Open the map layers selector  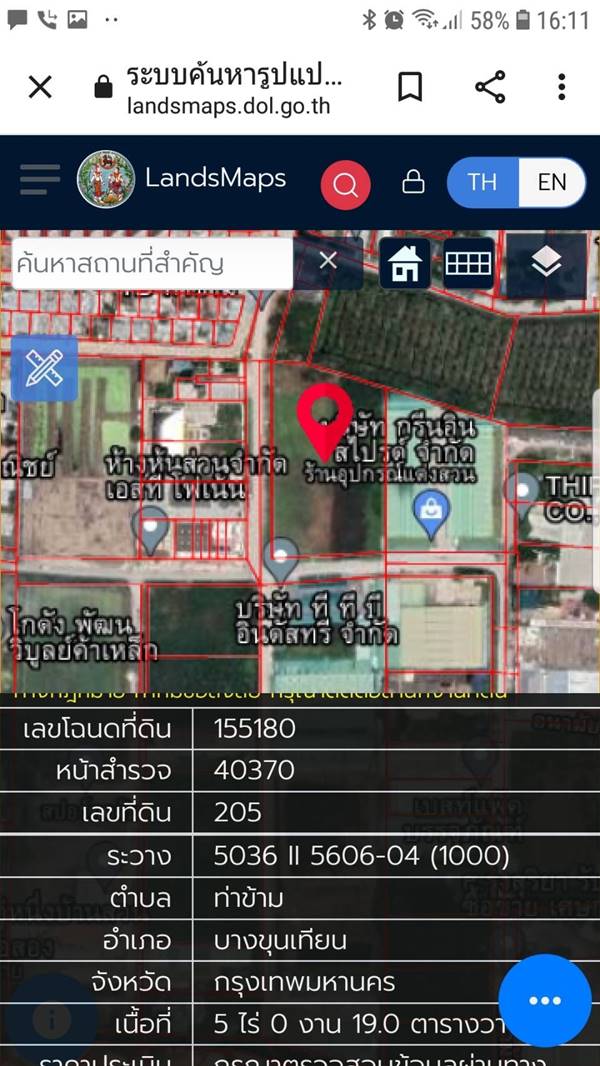[x=546, y=263]
